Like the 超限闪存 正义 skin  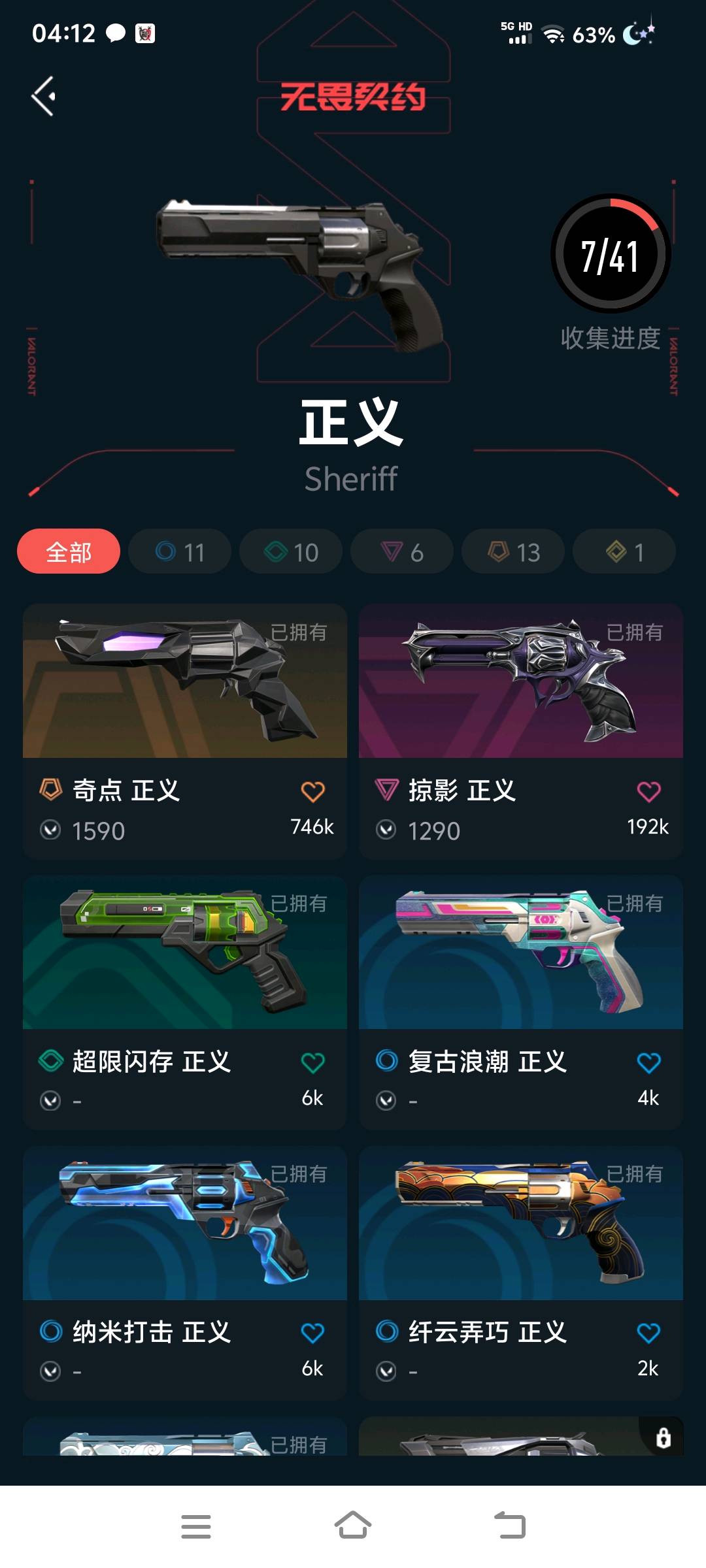click(312, 1063)
